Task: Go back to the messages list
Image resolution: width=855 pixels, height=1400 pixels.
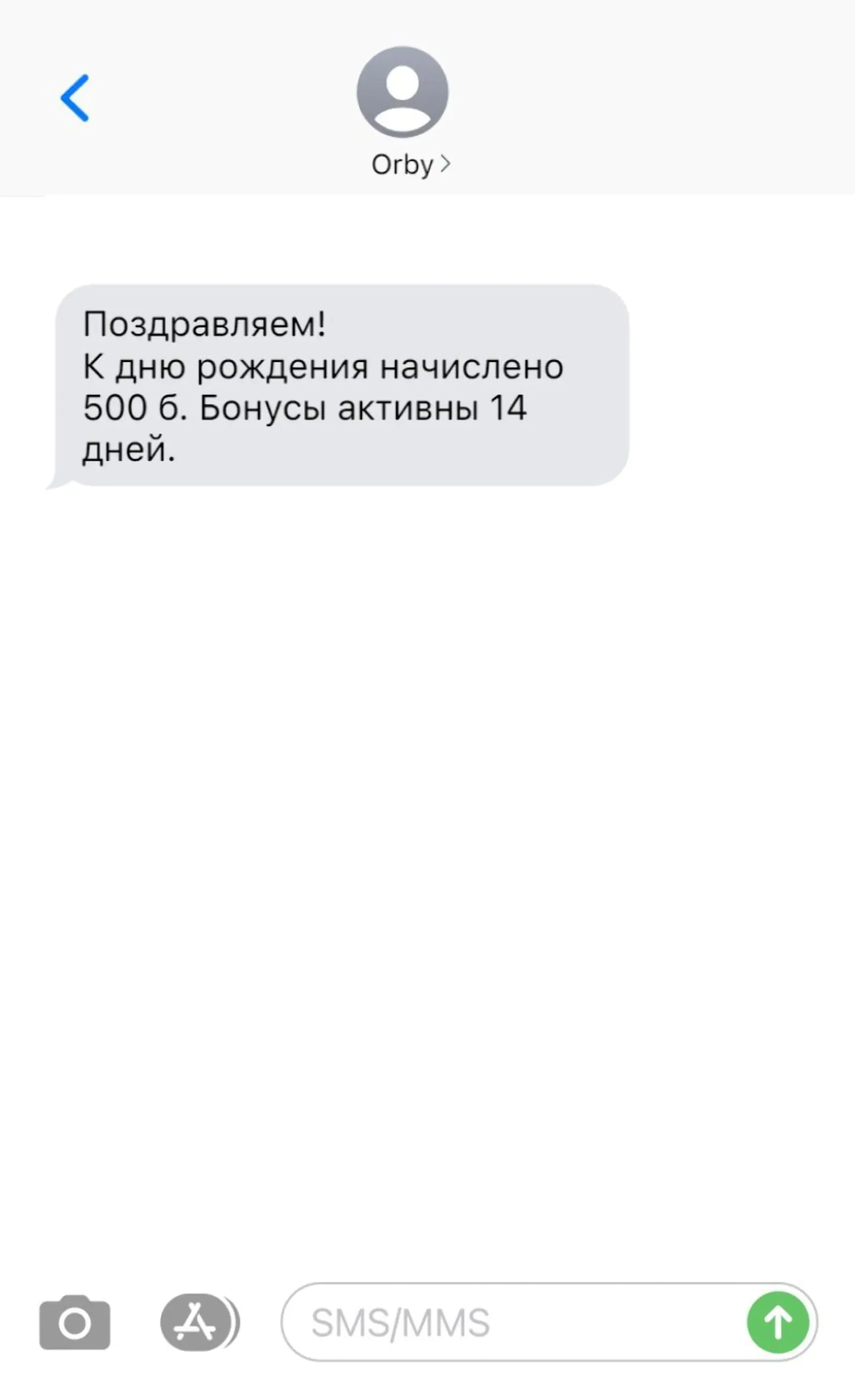Action: point(74,98)
